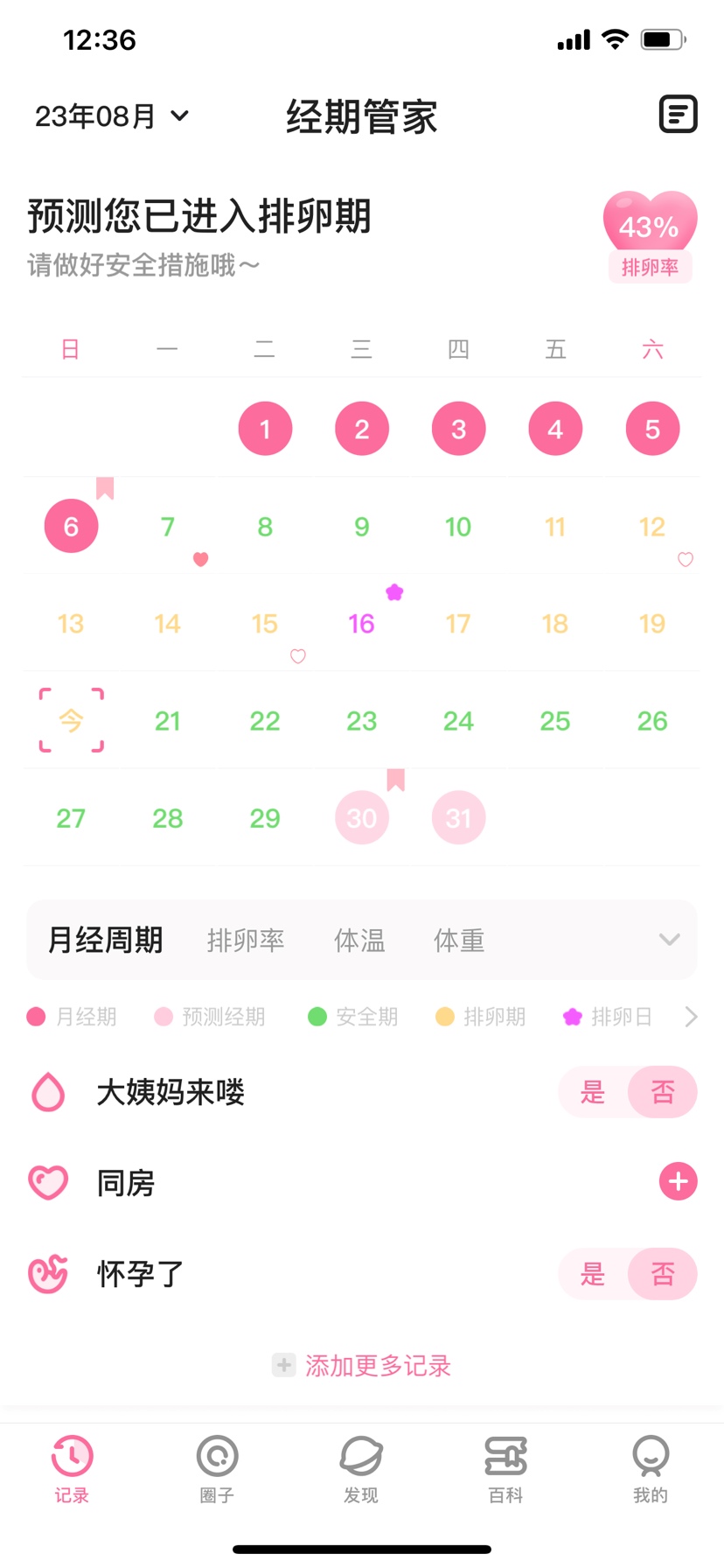Screen dimensions: 724x1568
Task: Select today's date marked 今
Action: coord(71,720)
